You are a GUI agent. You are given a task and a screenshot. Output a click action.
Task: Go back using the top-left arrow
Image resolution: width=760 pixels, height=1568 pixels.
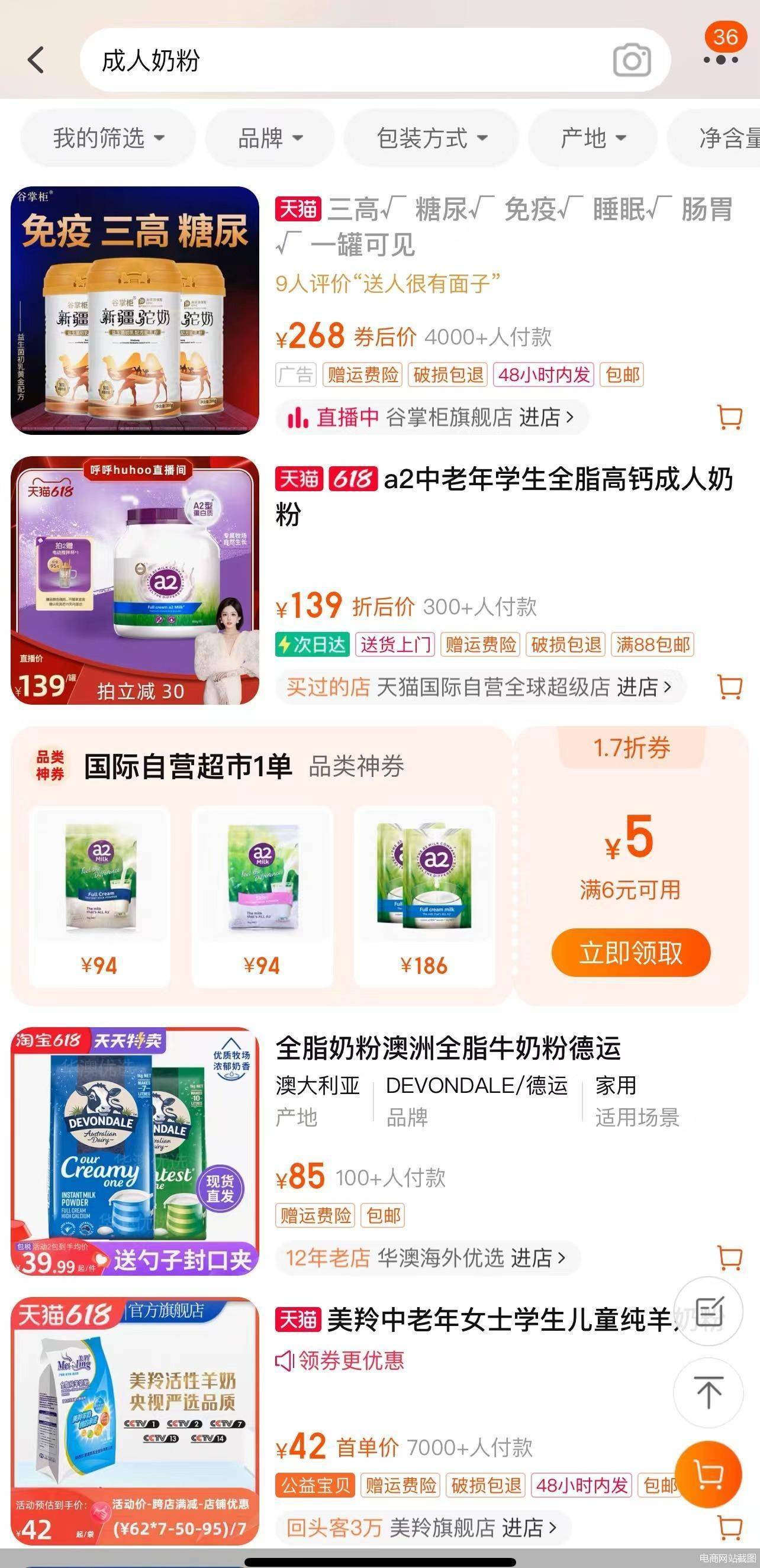coord(36,60)
